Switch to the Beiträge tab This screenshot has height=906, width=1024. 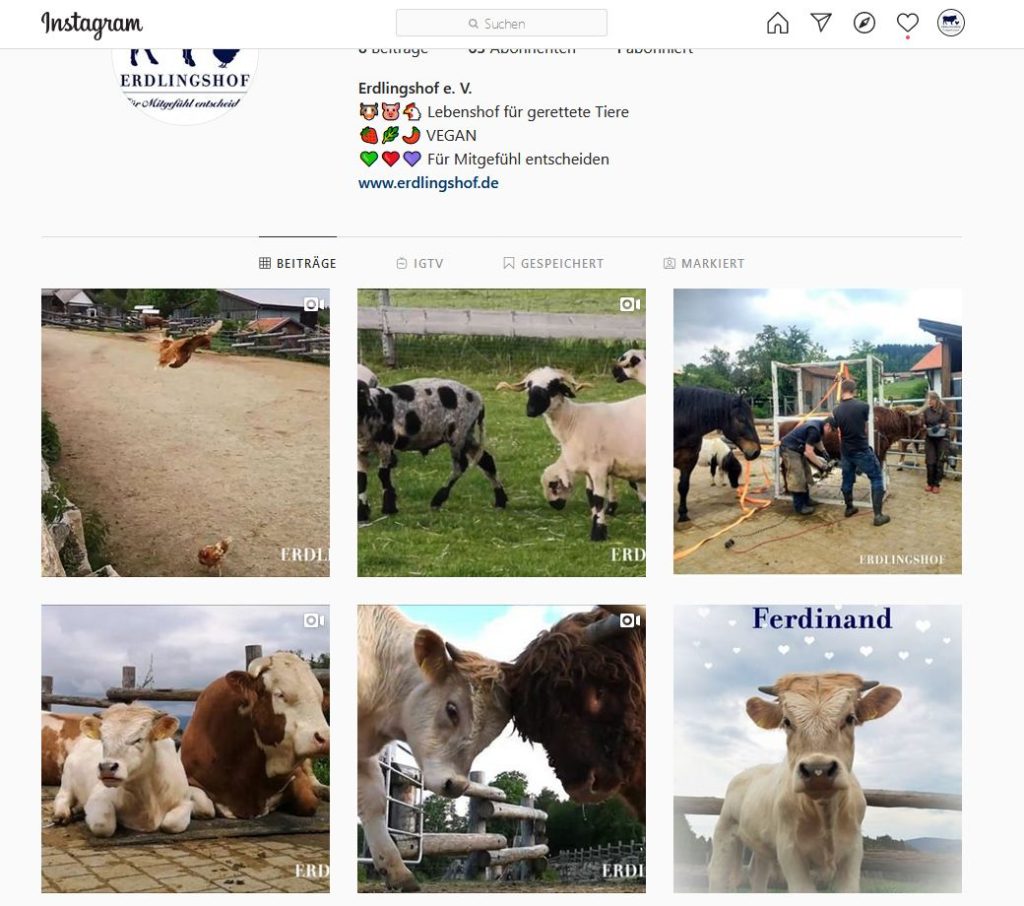[298, 263]
